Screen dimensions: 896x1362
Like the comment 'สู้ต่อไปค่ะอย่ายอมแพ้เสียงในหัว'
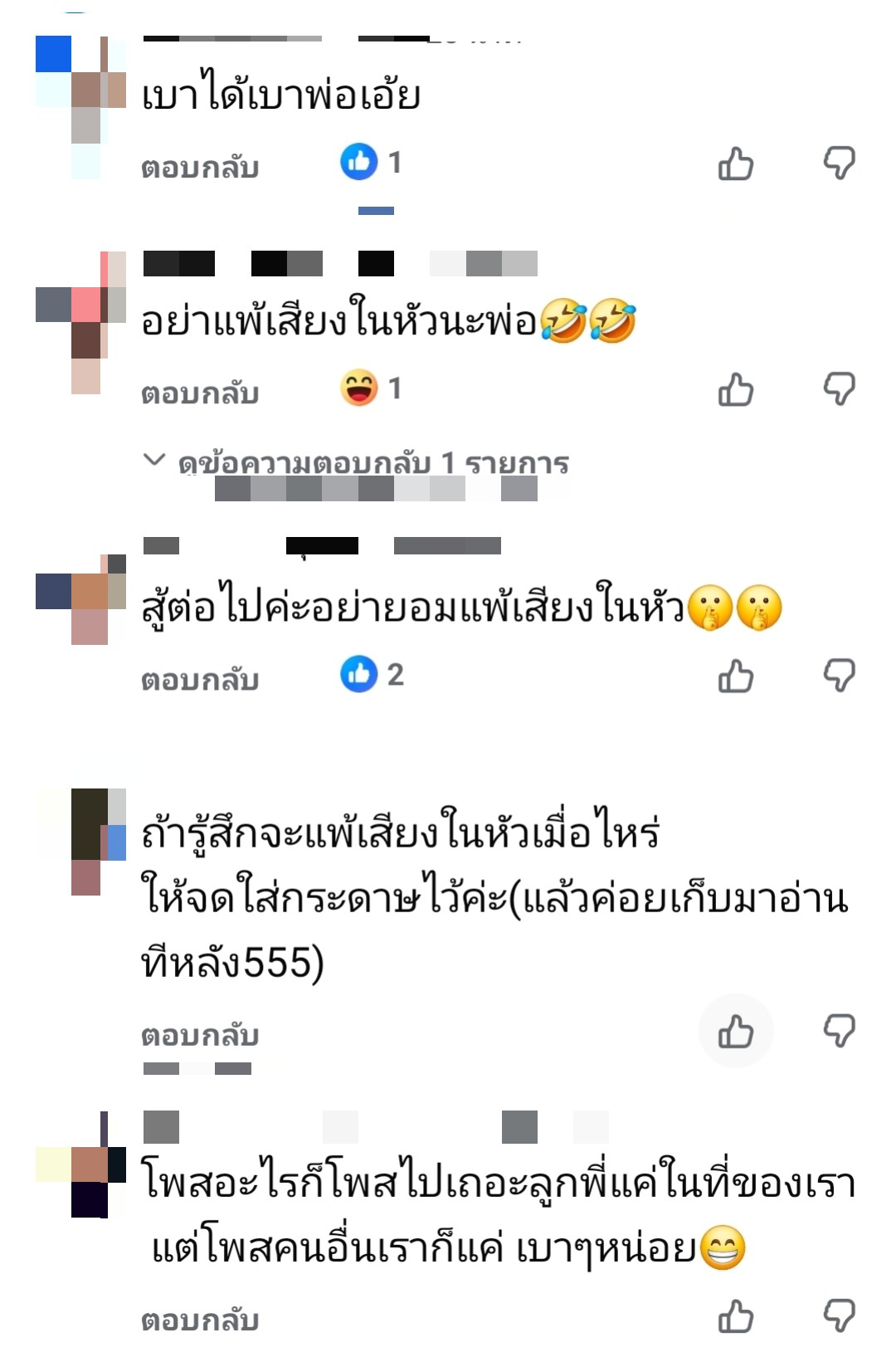pos(735,676)
